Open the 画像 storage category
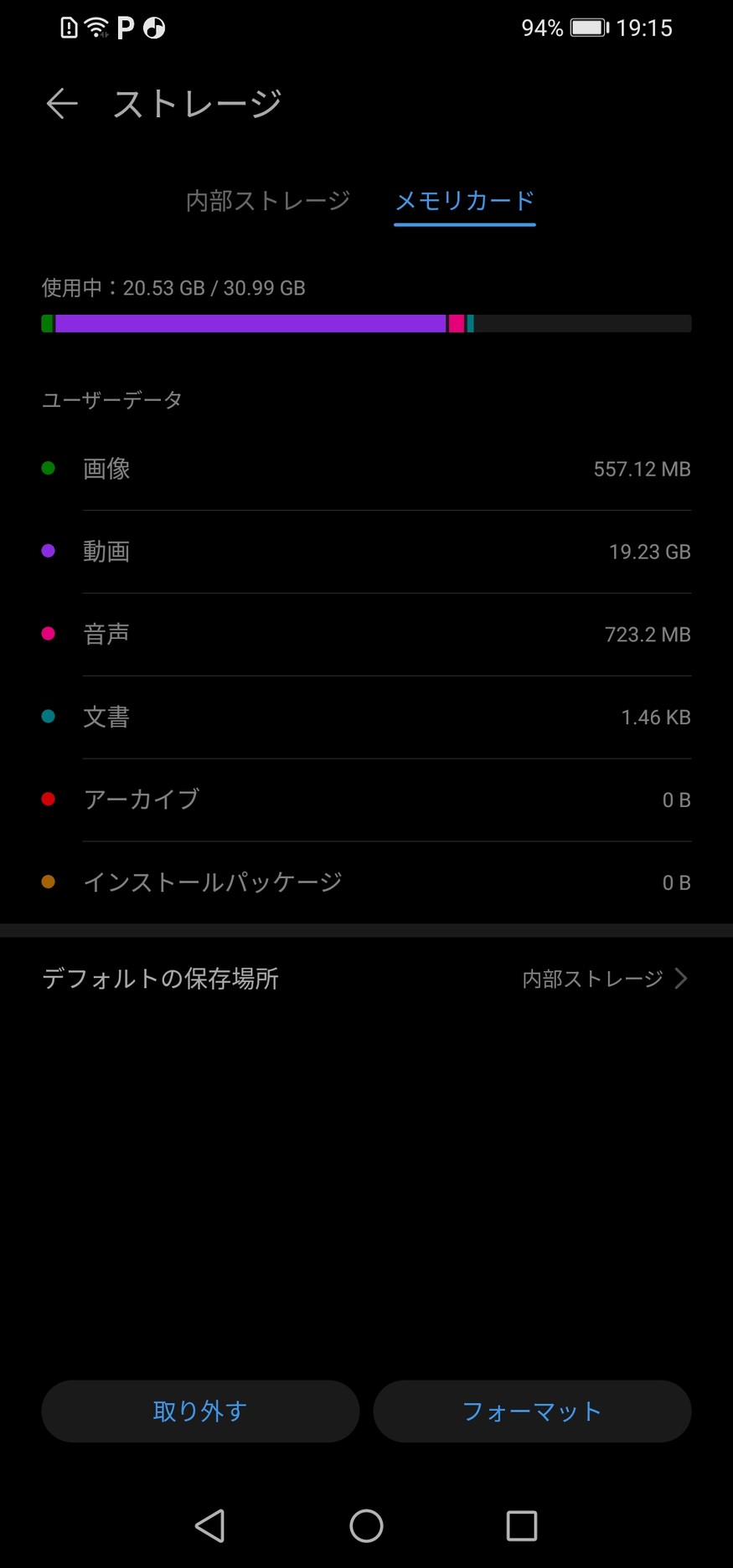Viewport: 733px width, 1568px height. 366,469
